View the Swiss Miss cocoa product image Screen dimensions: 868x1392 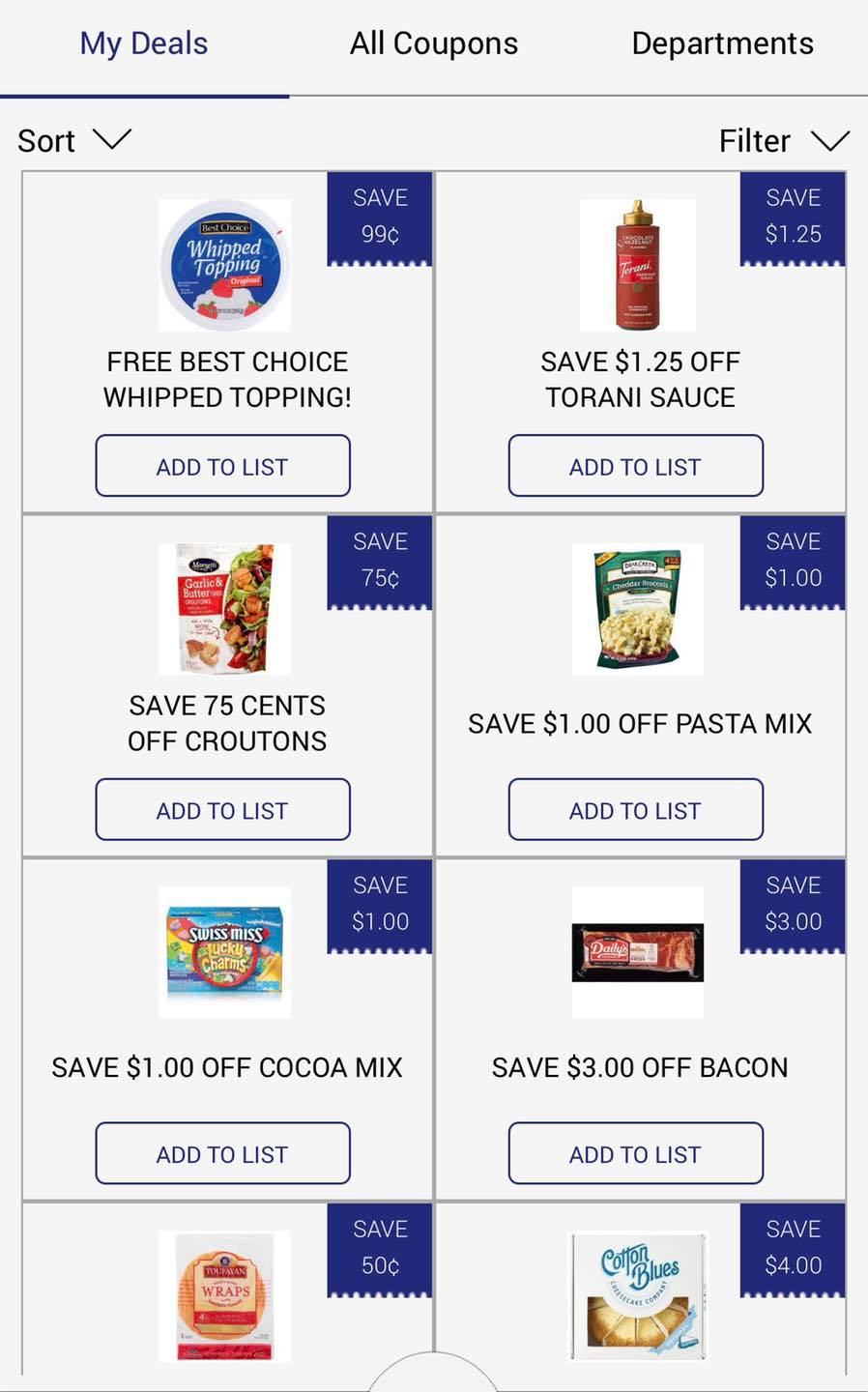click(x=224, y=953)
